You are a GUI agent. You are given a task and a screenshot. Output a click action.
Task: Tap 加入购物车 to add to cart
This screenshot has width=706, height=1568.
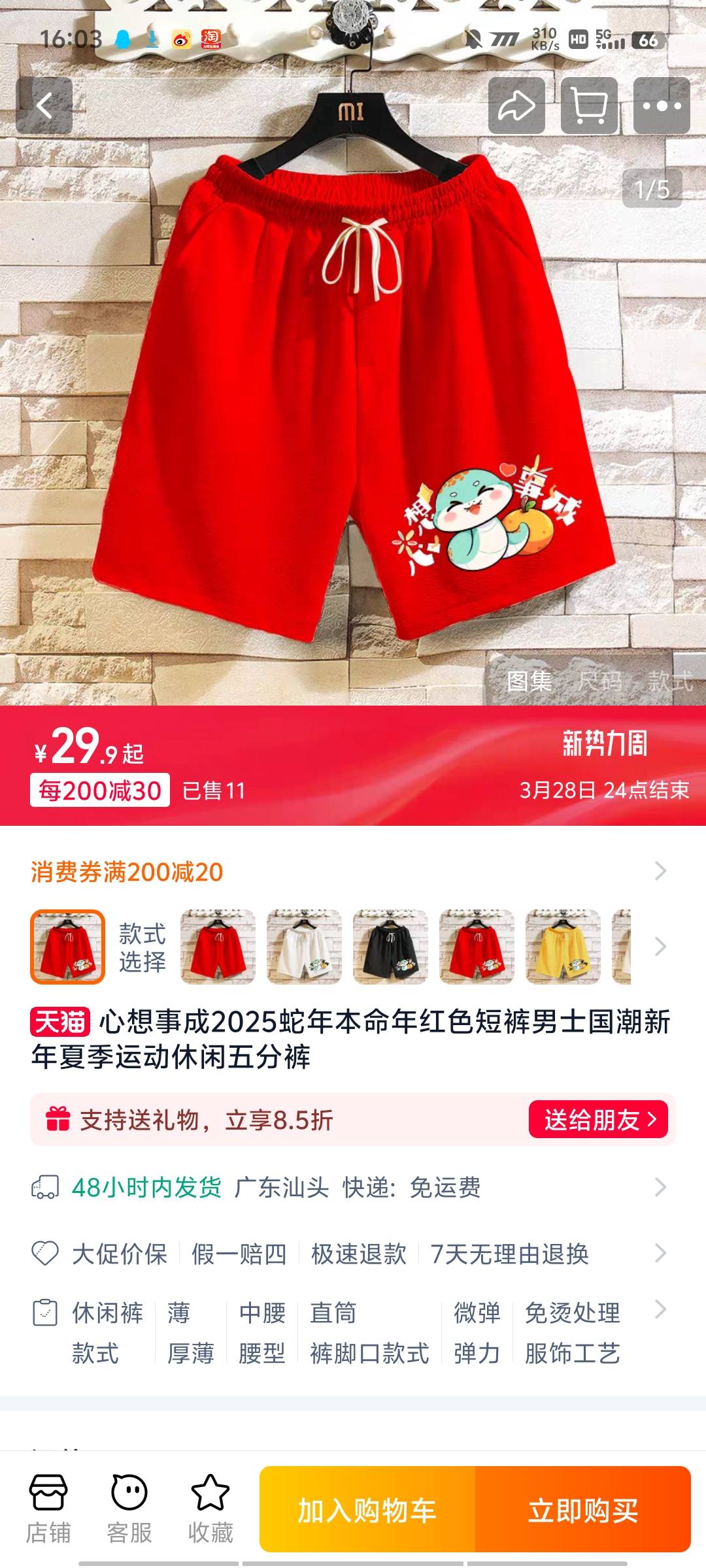[367, 1511]
